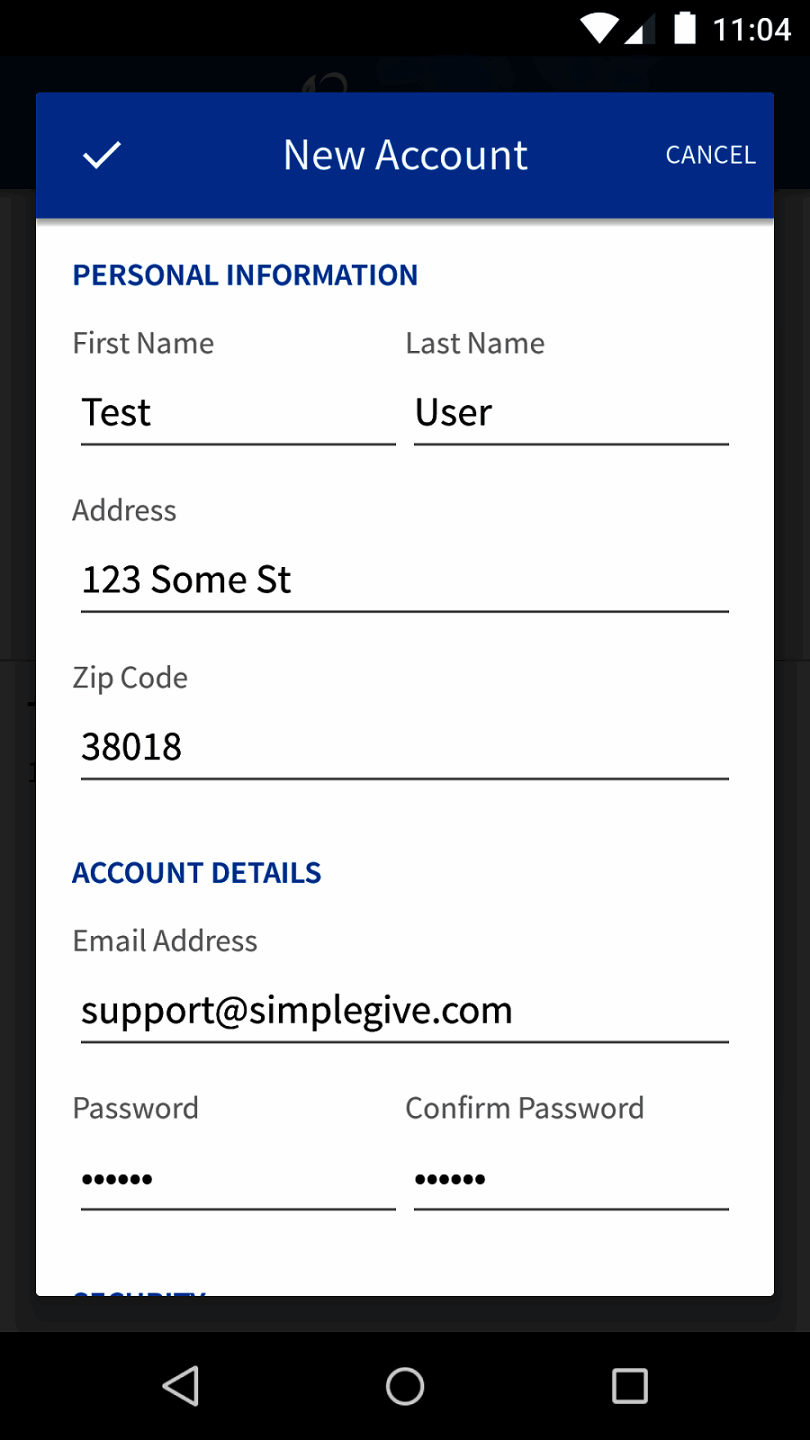Focus the Confirm Password field
This screenshot has width=810, height=1440.
[x=570, y=1179]
